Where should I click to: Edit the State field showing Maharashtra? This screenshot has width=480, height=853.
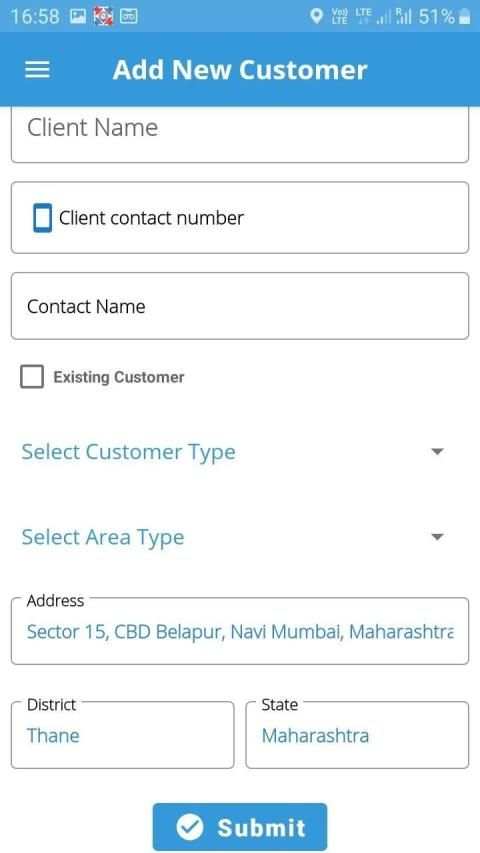[x=357, y=735]
